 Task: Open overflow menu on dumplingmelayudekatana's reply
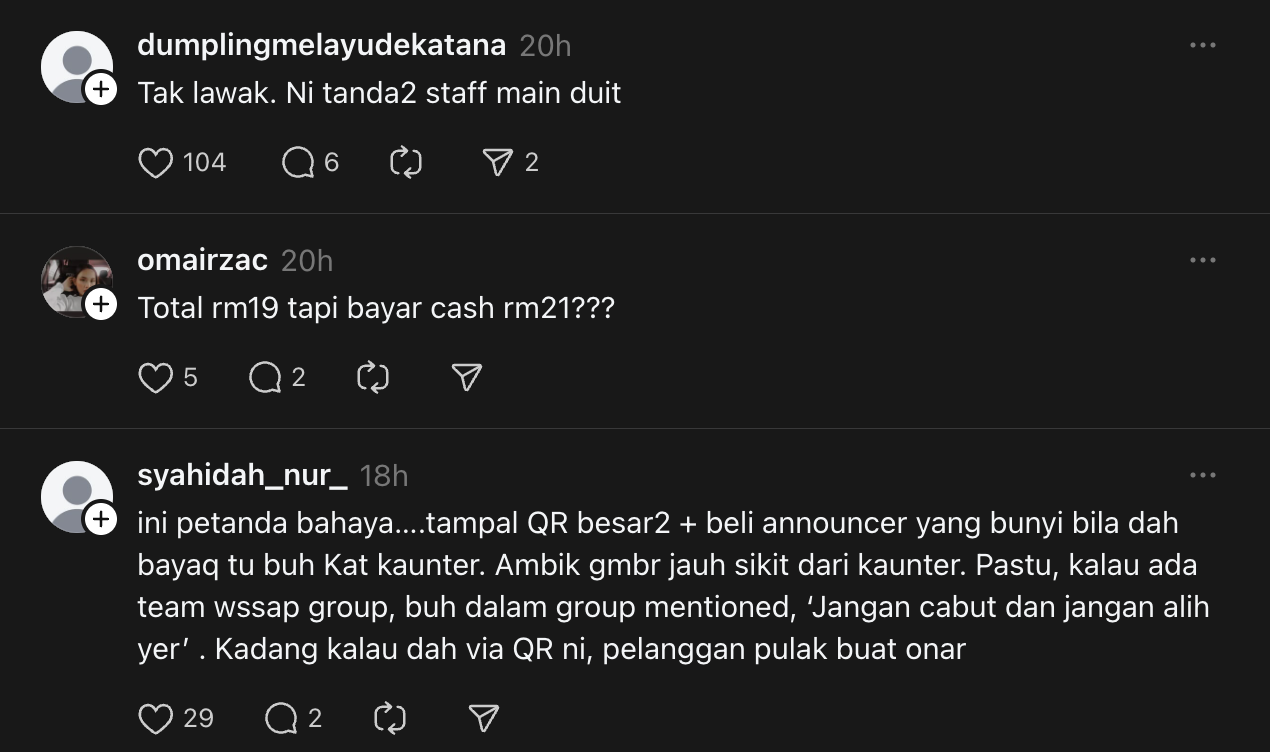point(1202,46)
